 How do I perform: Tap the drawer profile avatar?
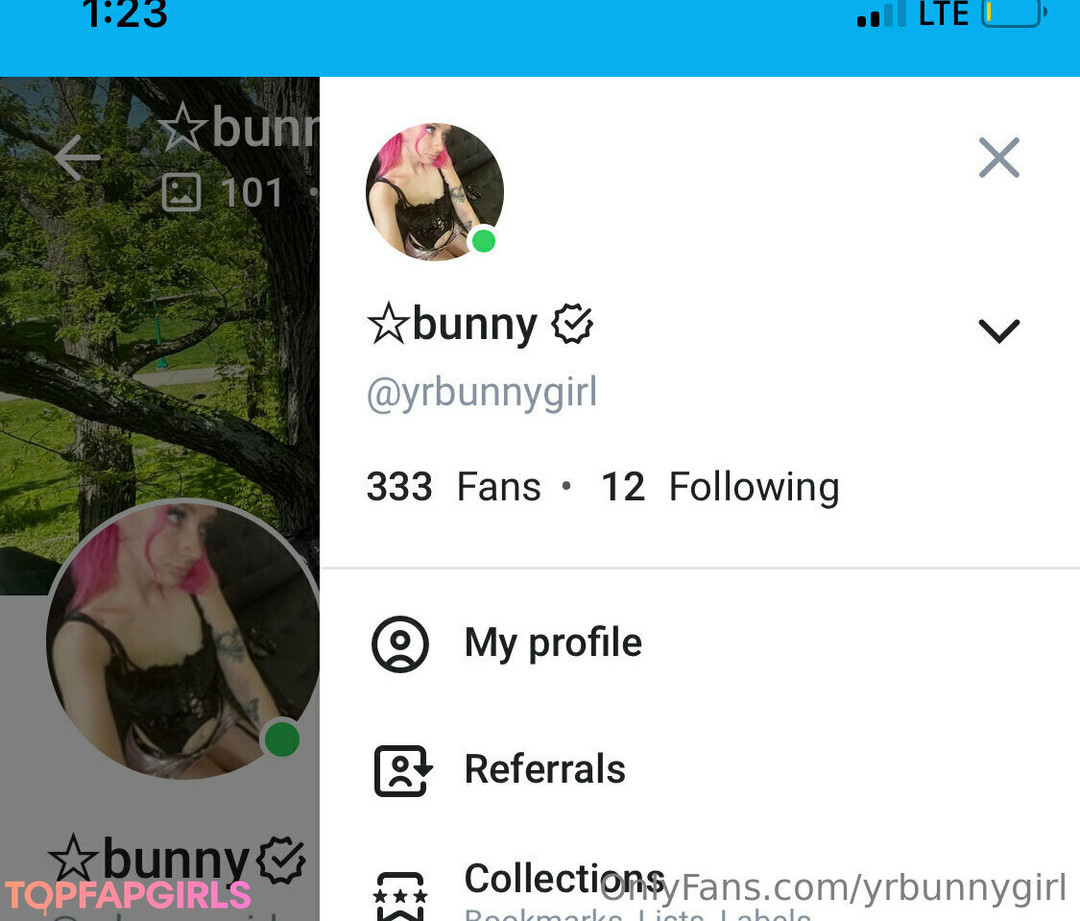[435, 191]
